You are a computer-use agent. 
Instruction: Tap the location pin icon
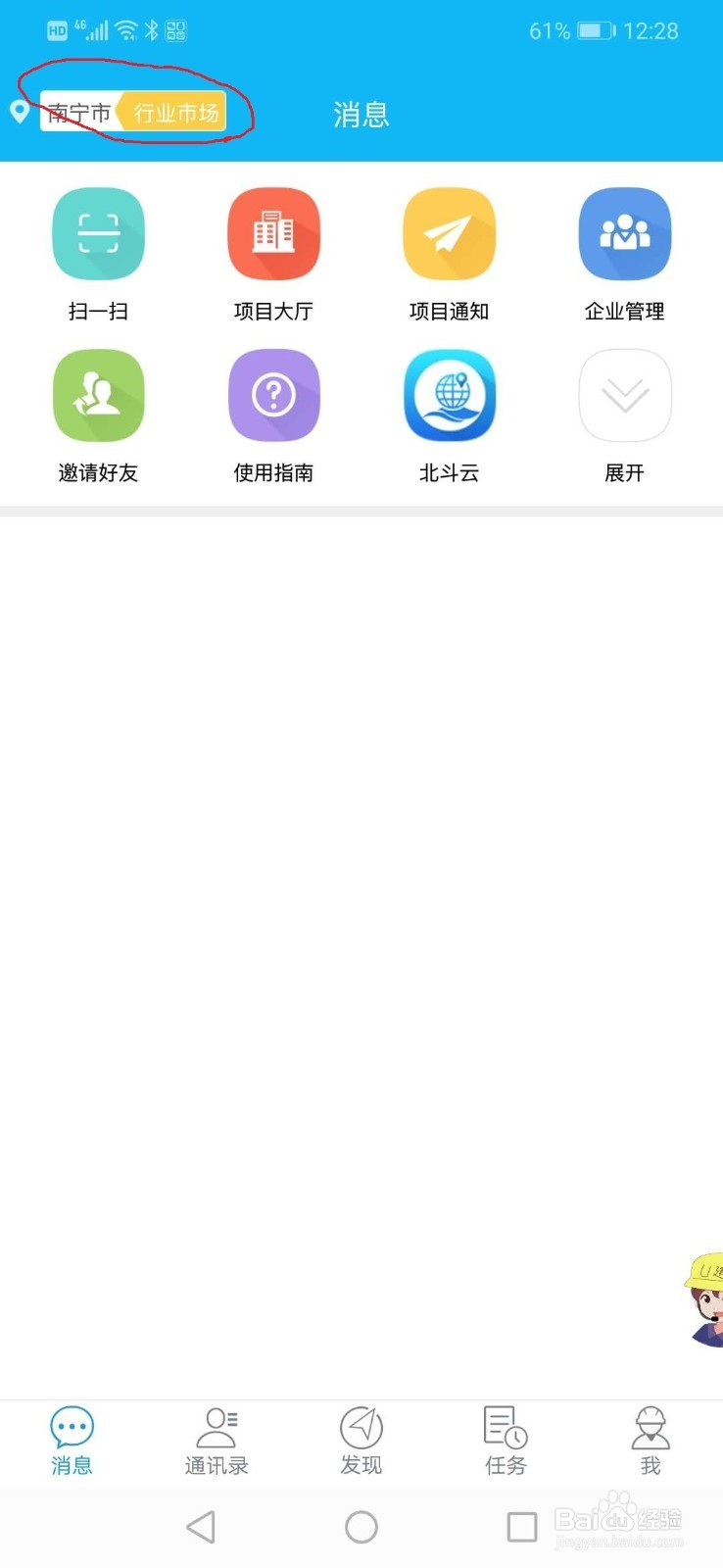22,112
